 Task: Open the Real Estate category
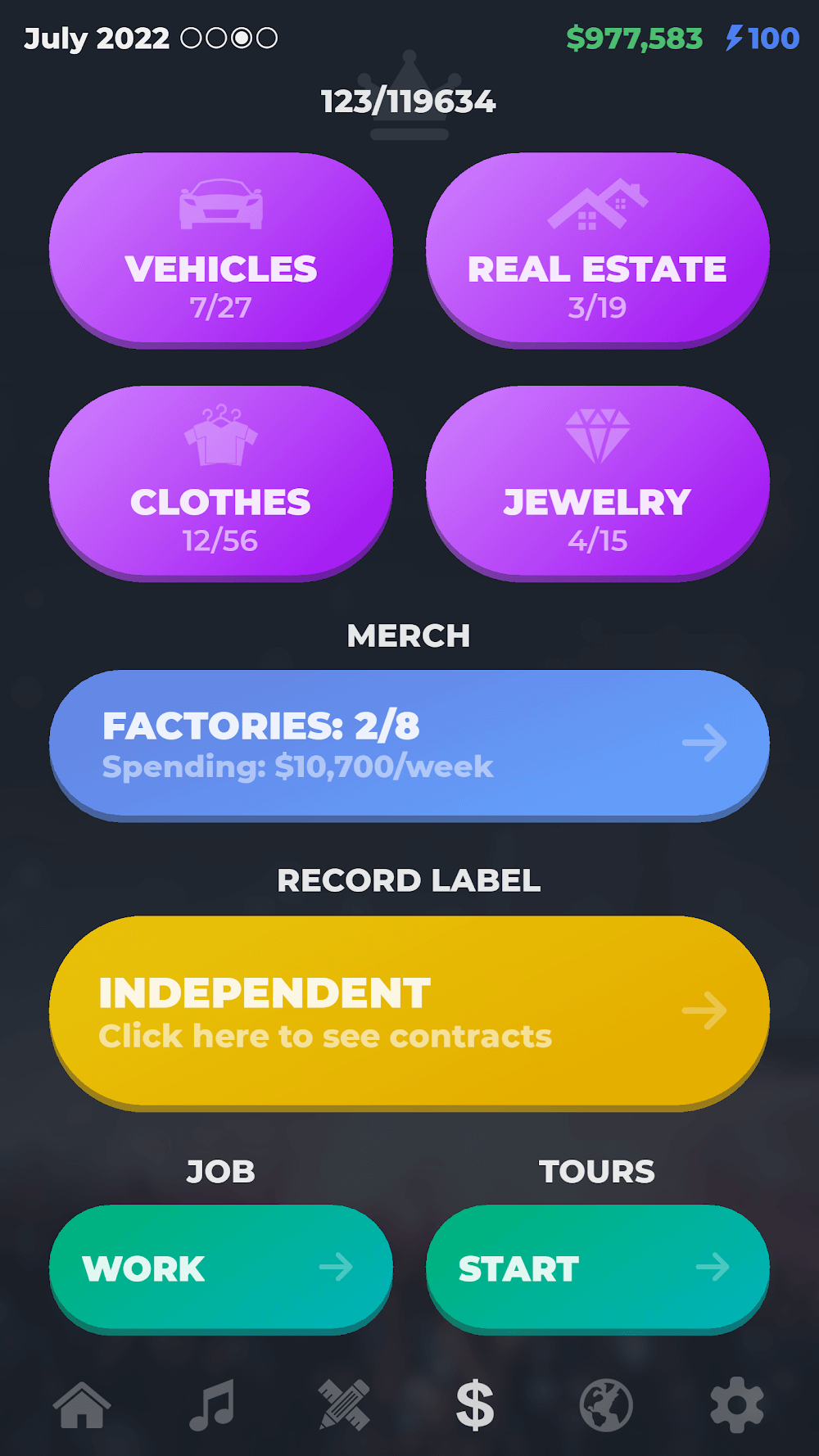point(597,248)
